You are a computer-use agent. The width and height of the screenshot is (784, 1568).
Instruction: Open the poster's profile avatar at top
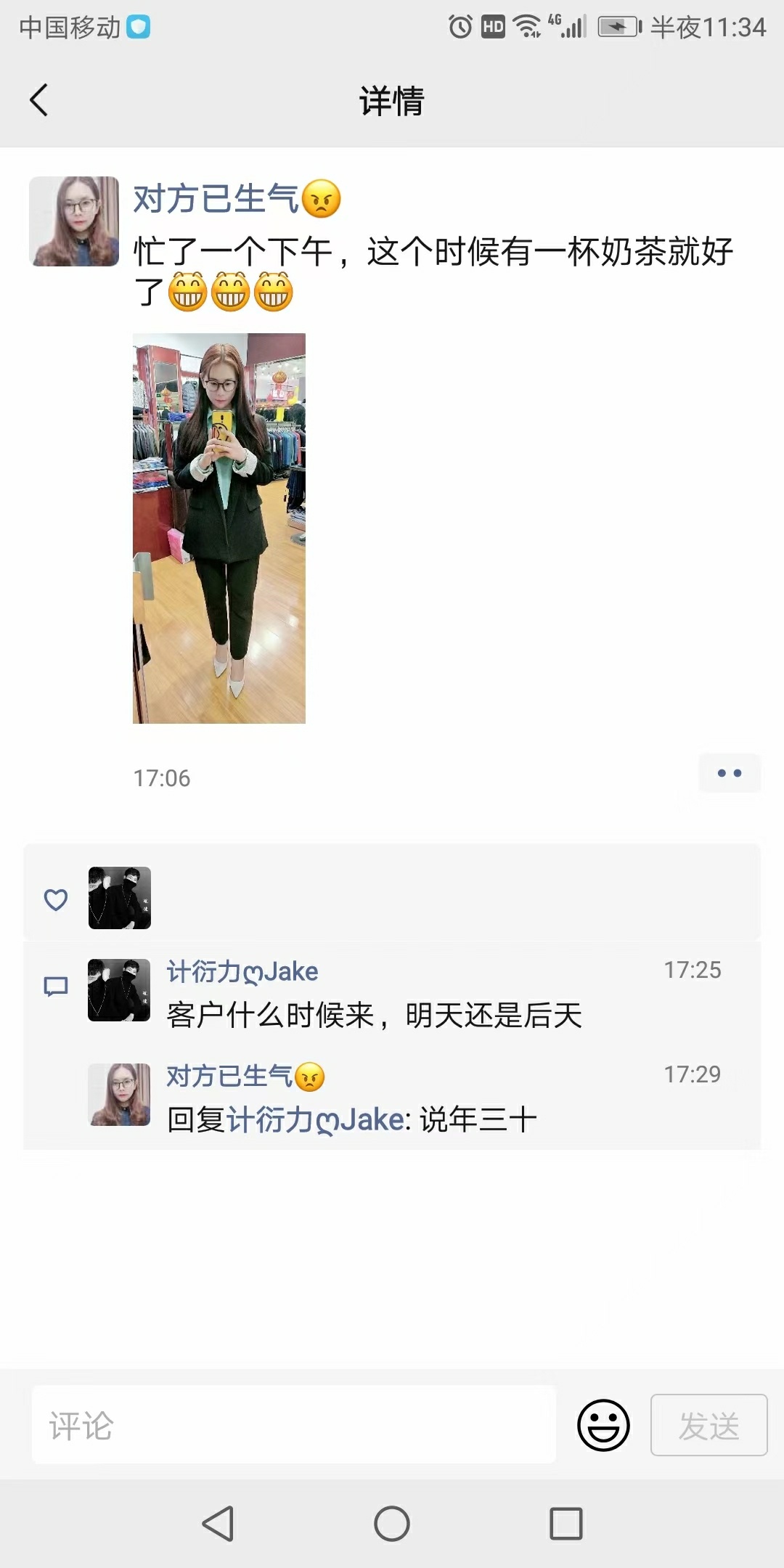pyautogui.click(x=74, y=221)
